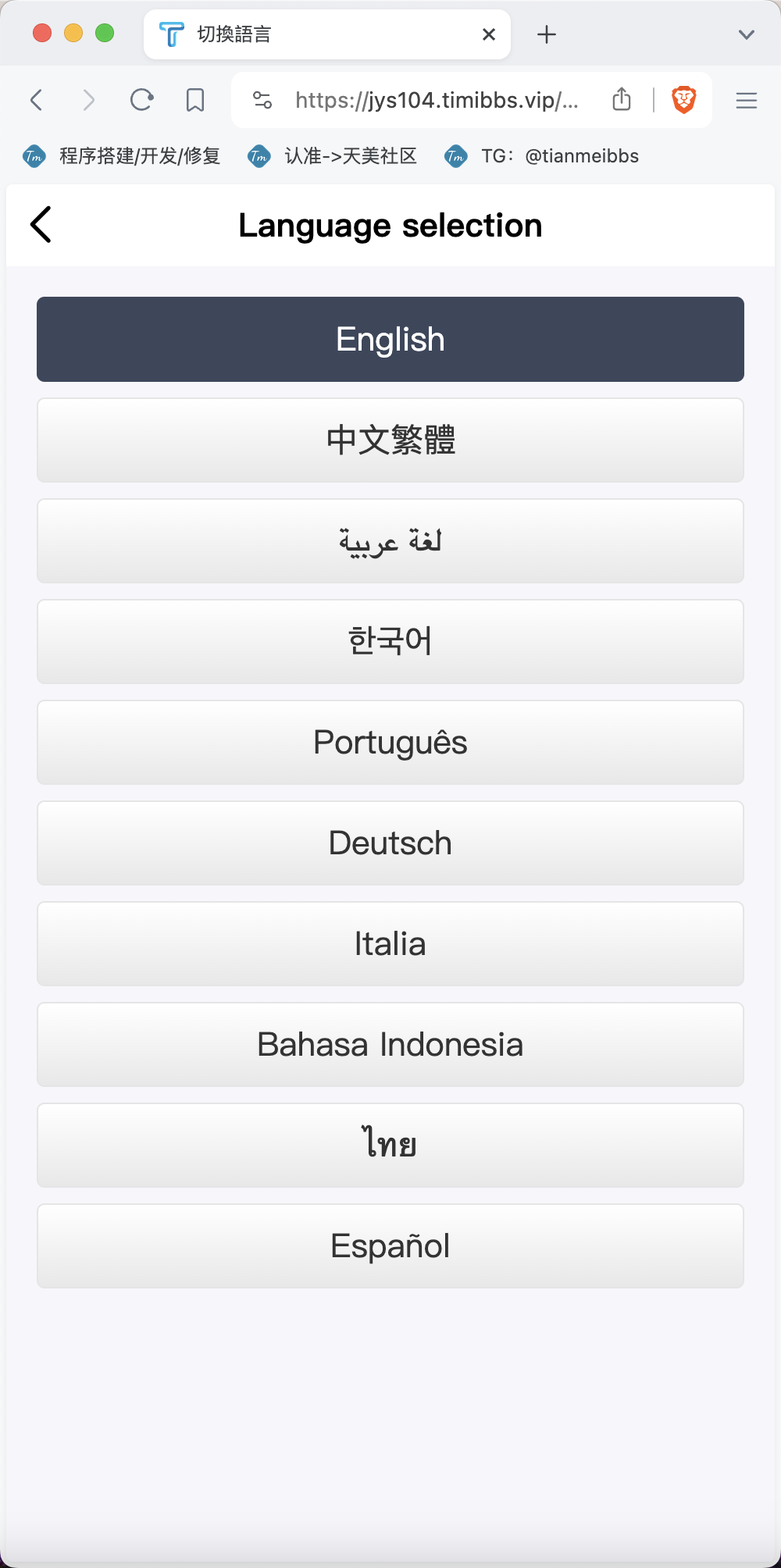Select the Arabic language option

[x=390, y=541]
